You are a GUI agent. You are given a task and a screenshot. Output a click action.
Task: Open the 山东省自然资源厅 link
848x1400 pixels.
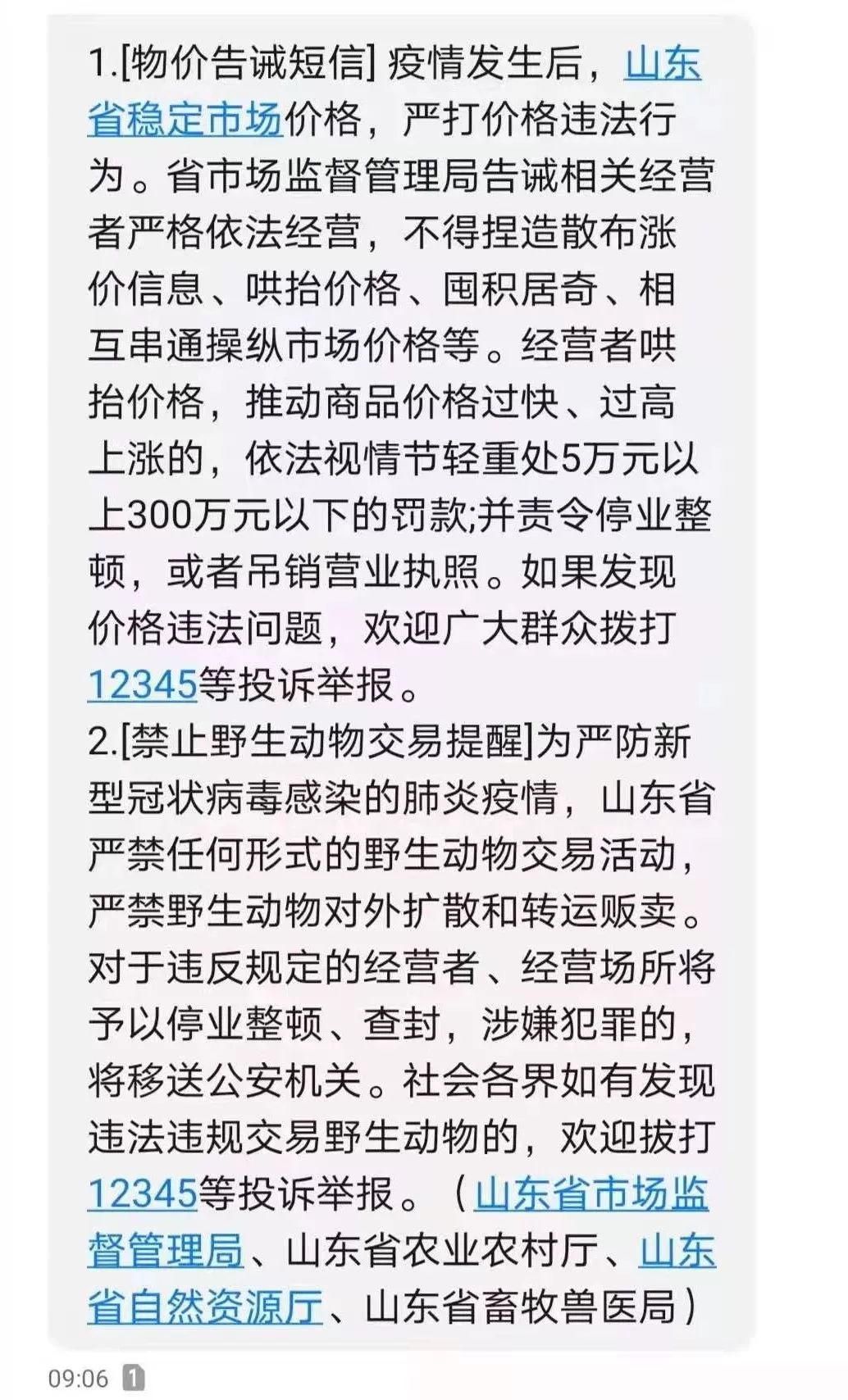205,1307
